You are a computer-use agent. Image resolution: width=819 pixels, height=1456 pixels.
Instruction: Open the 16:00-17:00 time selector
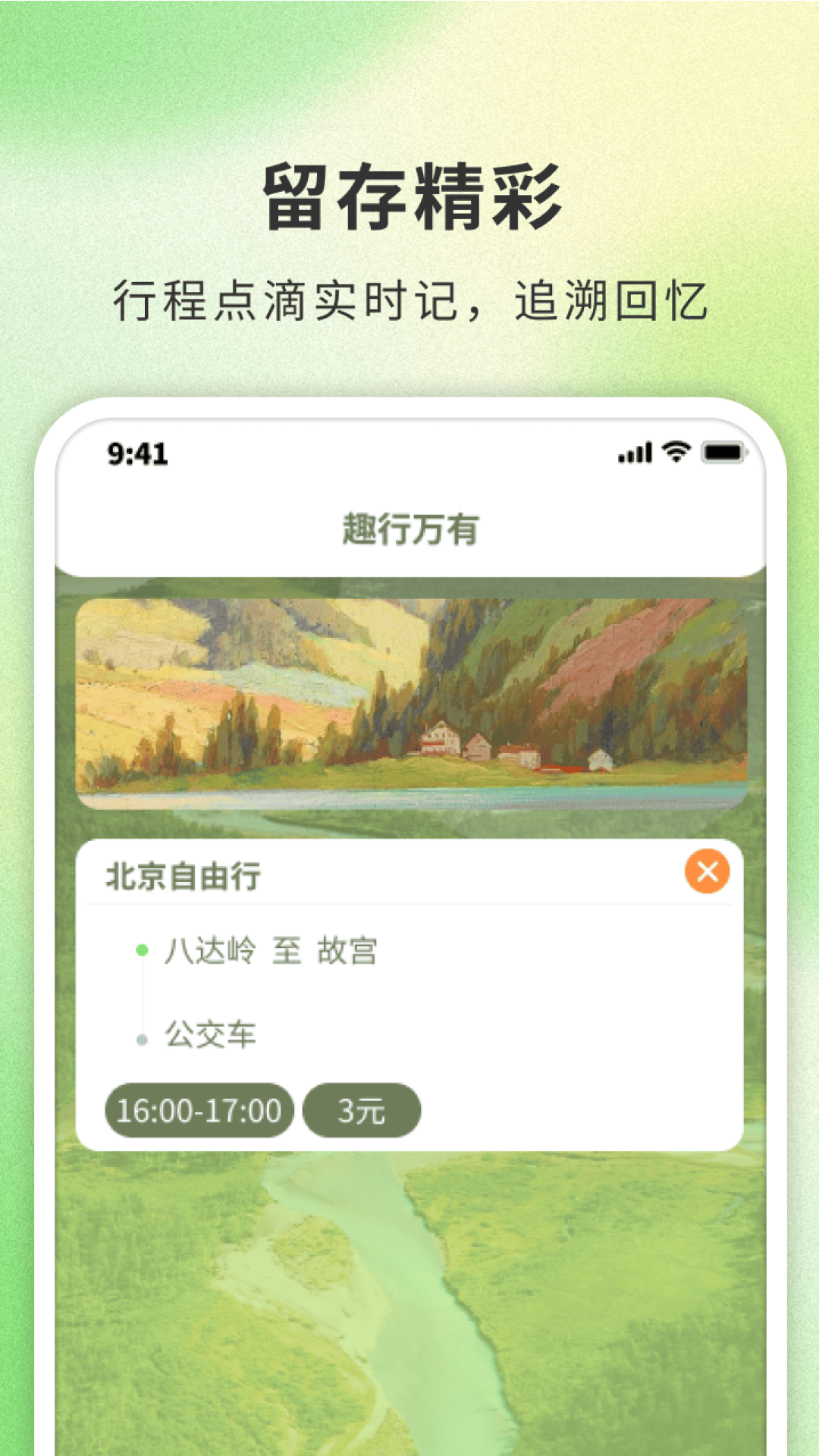199,1109
